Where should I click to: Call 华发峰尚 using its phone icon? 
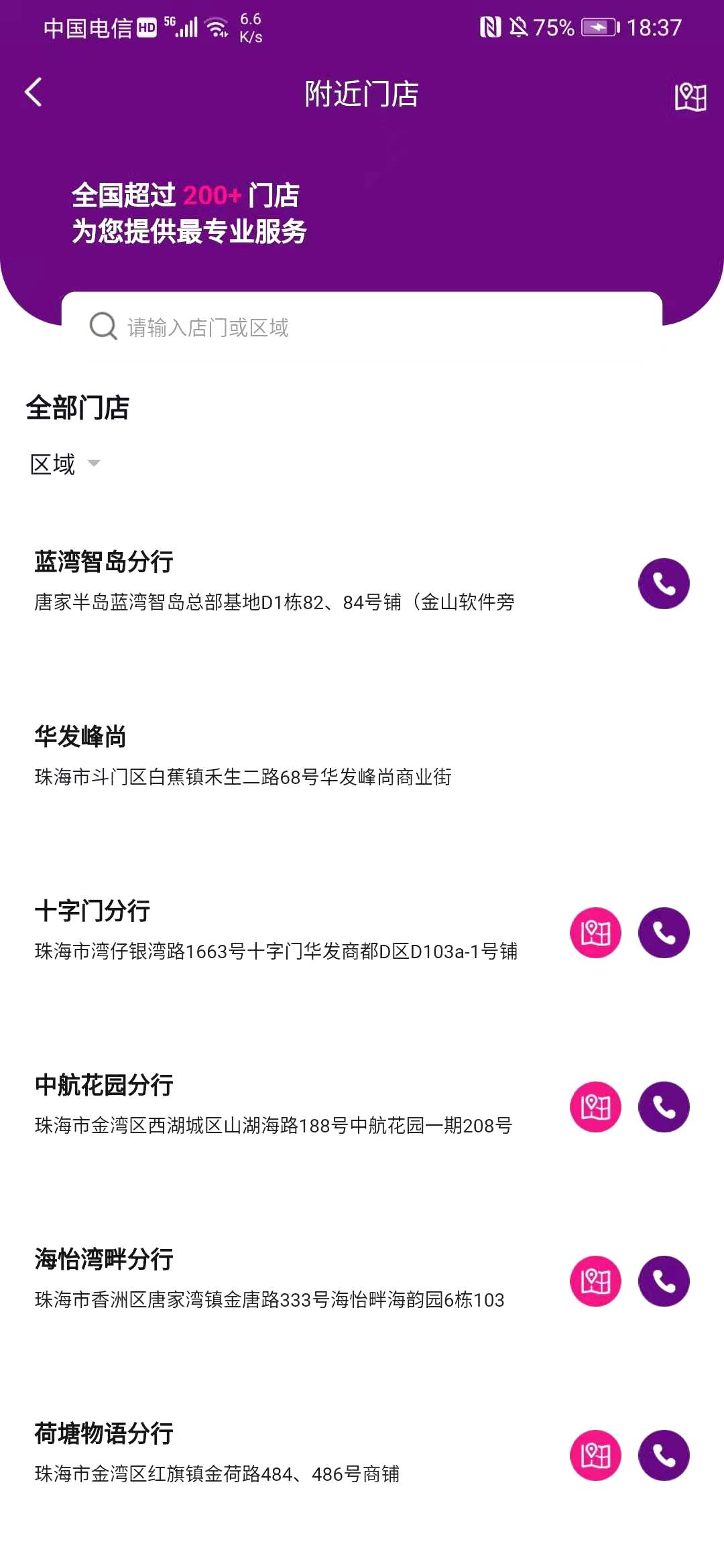point(663,758)
